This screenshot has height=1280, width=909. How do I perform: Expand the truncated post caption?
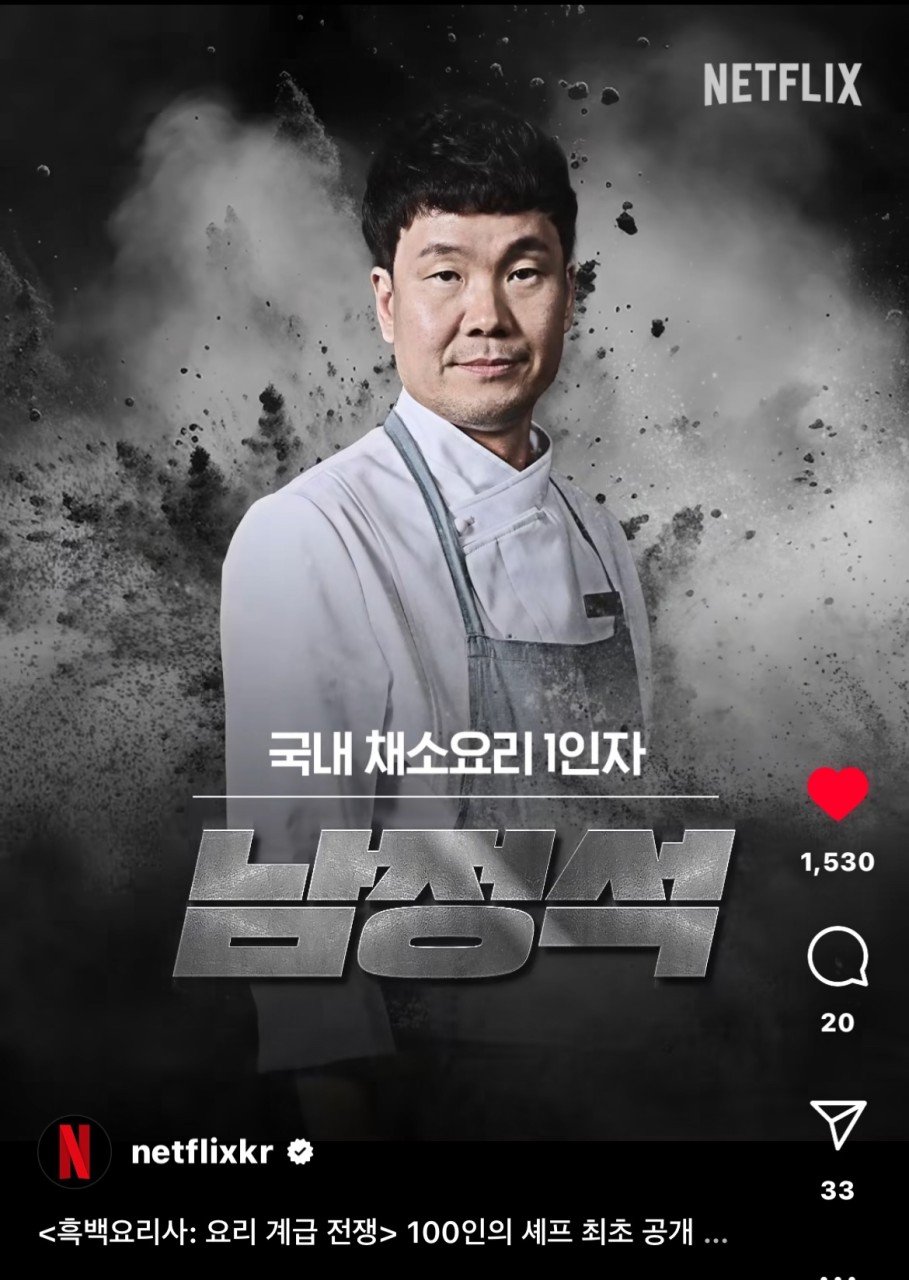point(714,1233)
